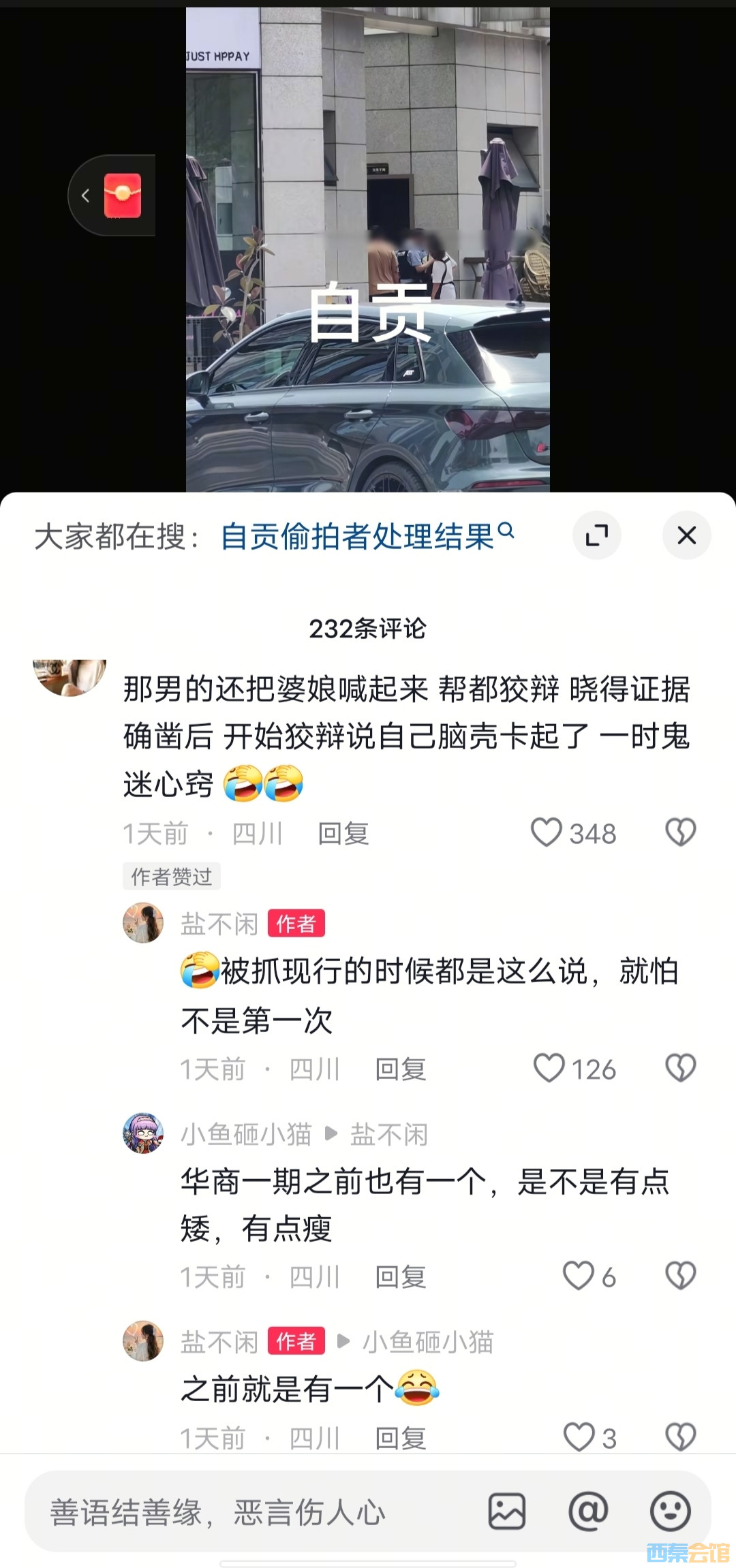Expand comments panel to full screen
This screenshot has height=1568, width=736.
(597, 535)
